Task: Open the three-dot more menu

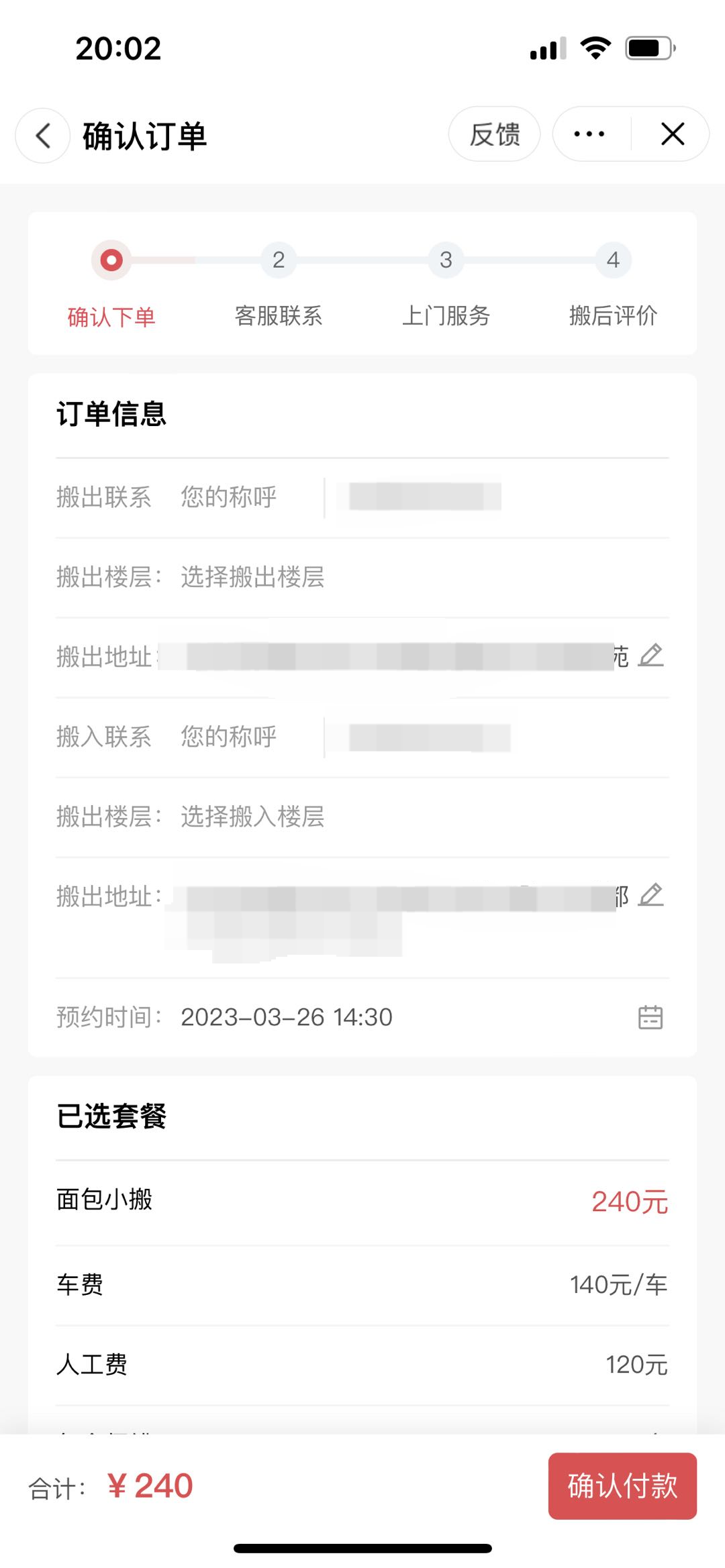Action: tap(589, 134)
